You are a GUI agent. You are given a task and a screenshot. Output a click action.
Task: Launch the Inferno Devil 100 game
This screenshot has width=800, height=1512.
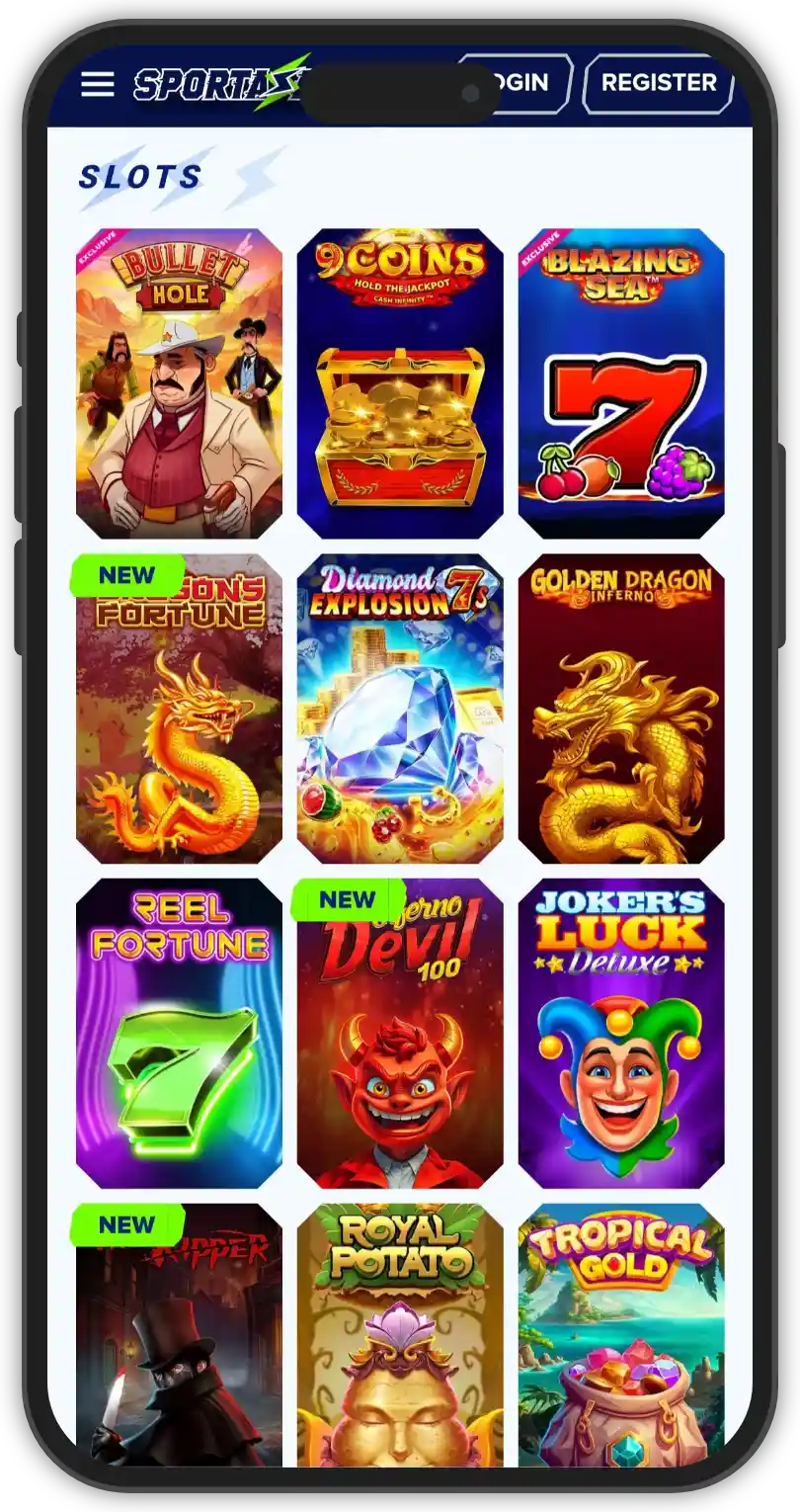tap(400, 1034)
